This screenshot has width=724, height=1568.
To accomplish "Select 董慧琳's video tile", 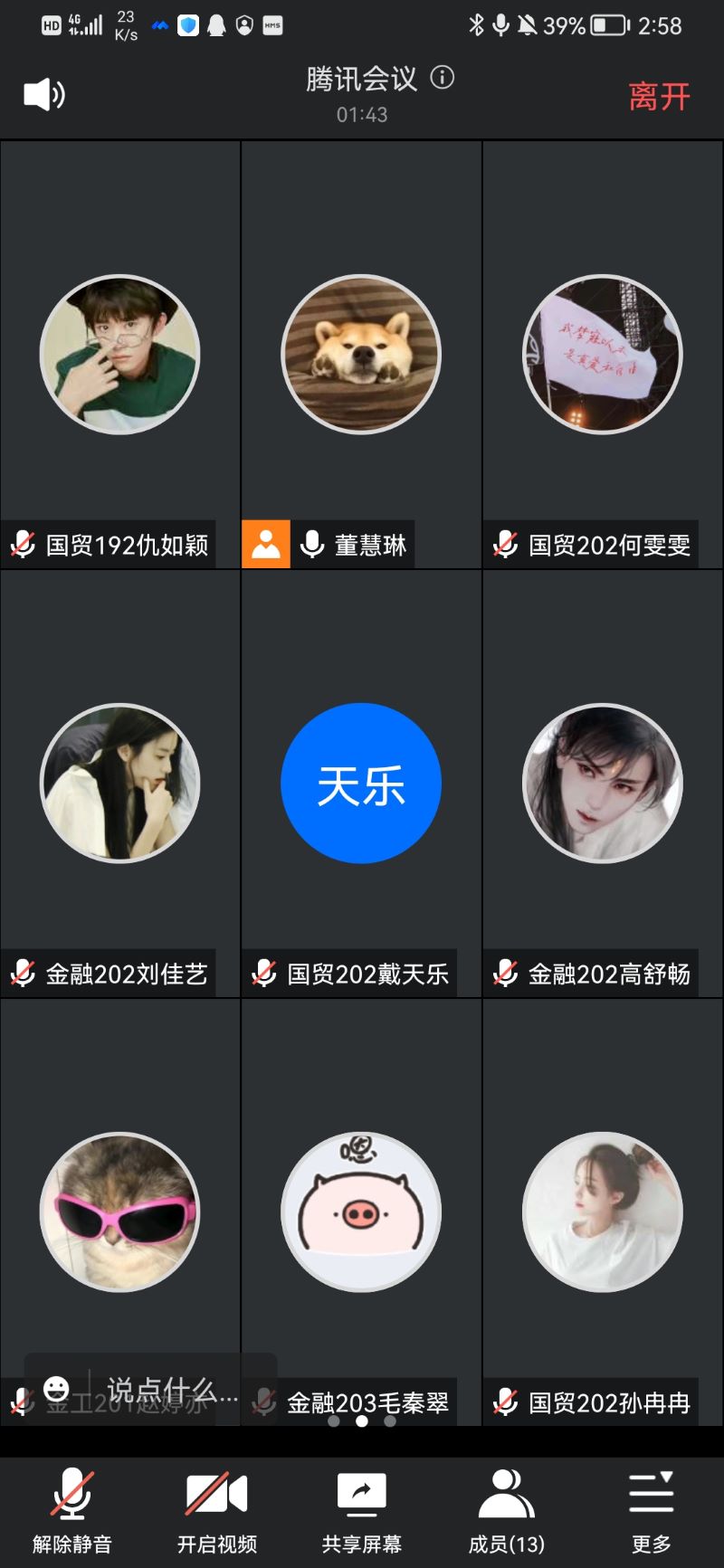I will coord(362,355).
